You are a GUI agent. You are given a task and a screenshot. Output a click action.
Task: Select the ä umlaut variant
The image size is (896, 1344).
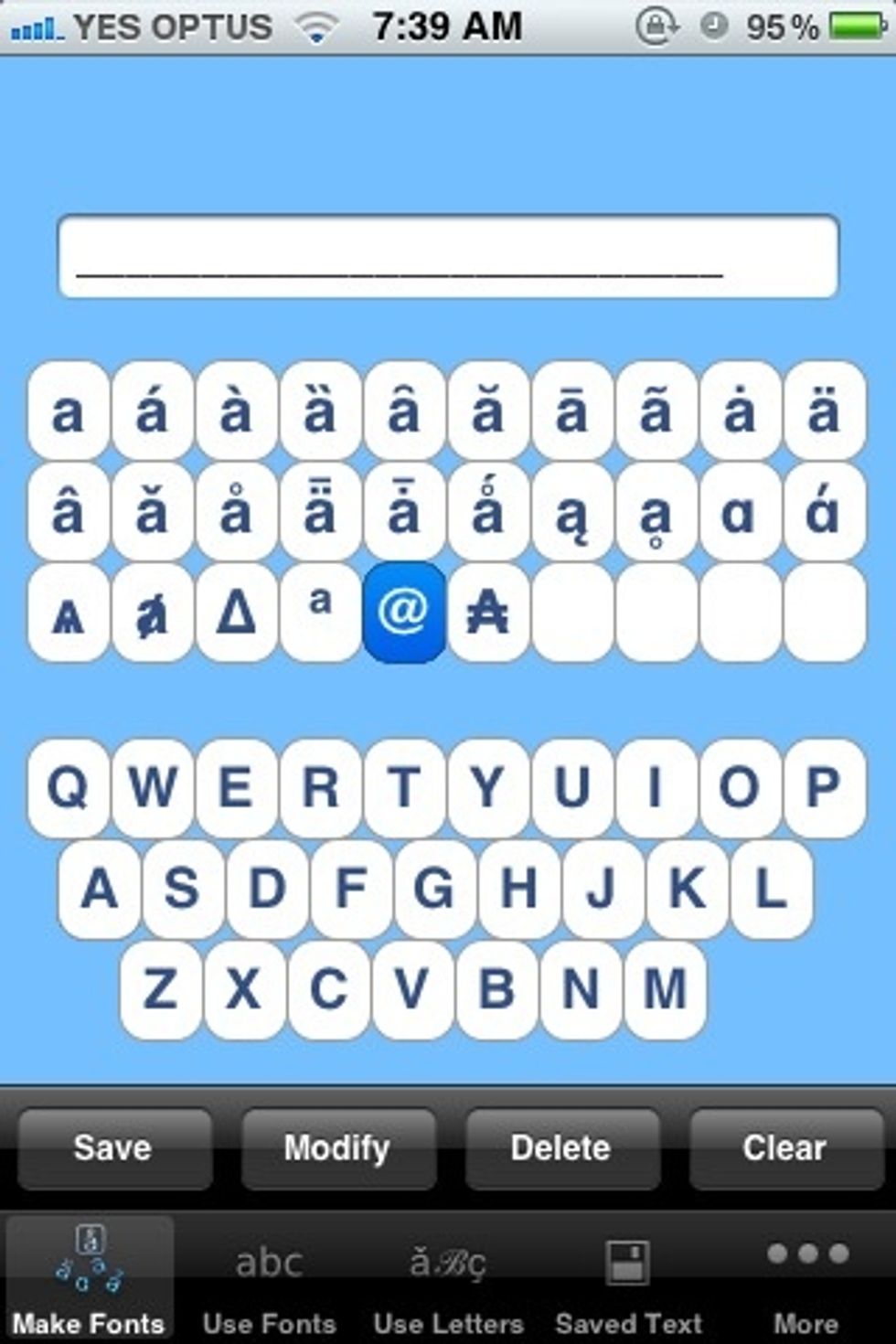824,411
